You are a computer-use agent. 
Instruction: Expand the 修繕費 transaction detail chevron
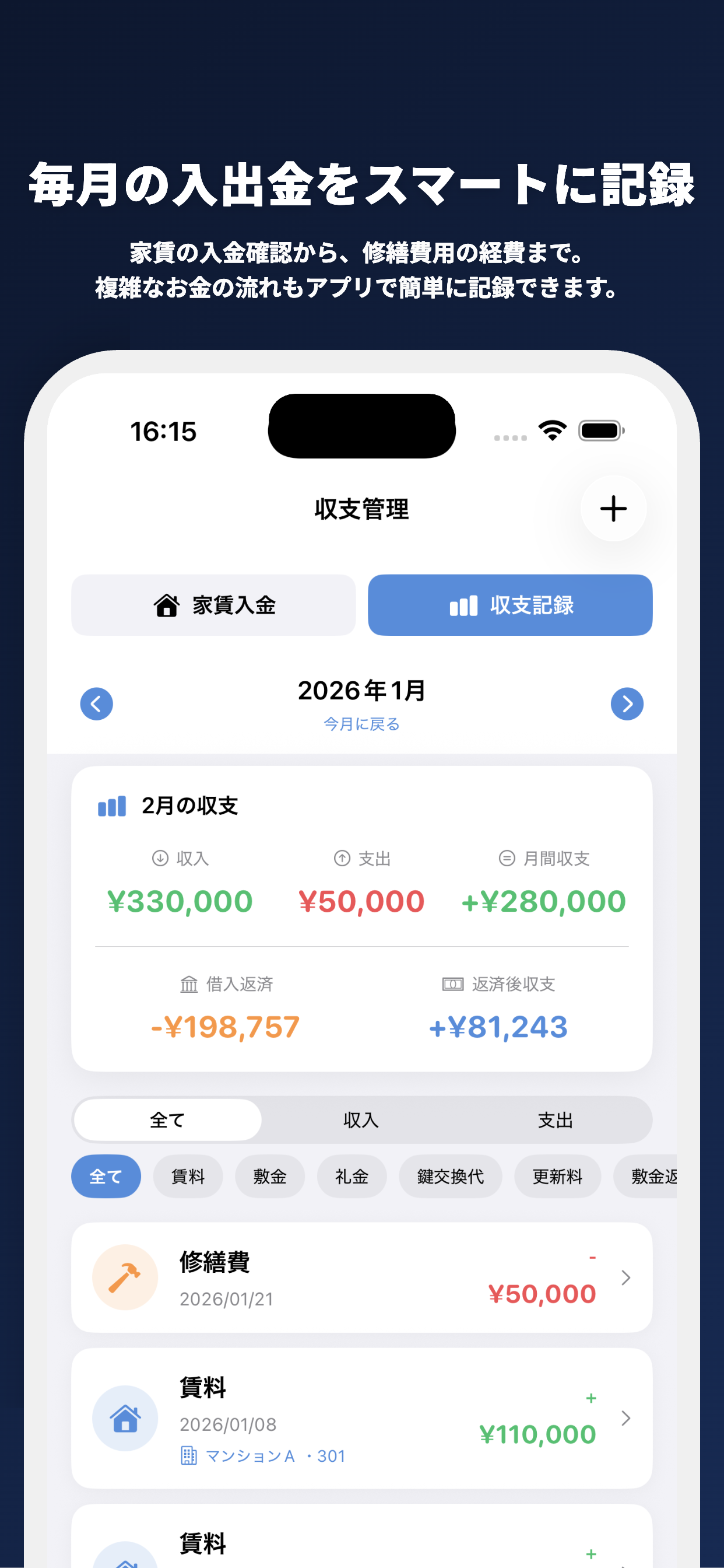tap(625, 1277)
